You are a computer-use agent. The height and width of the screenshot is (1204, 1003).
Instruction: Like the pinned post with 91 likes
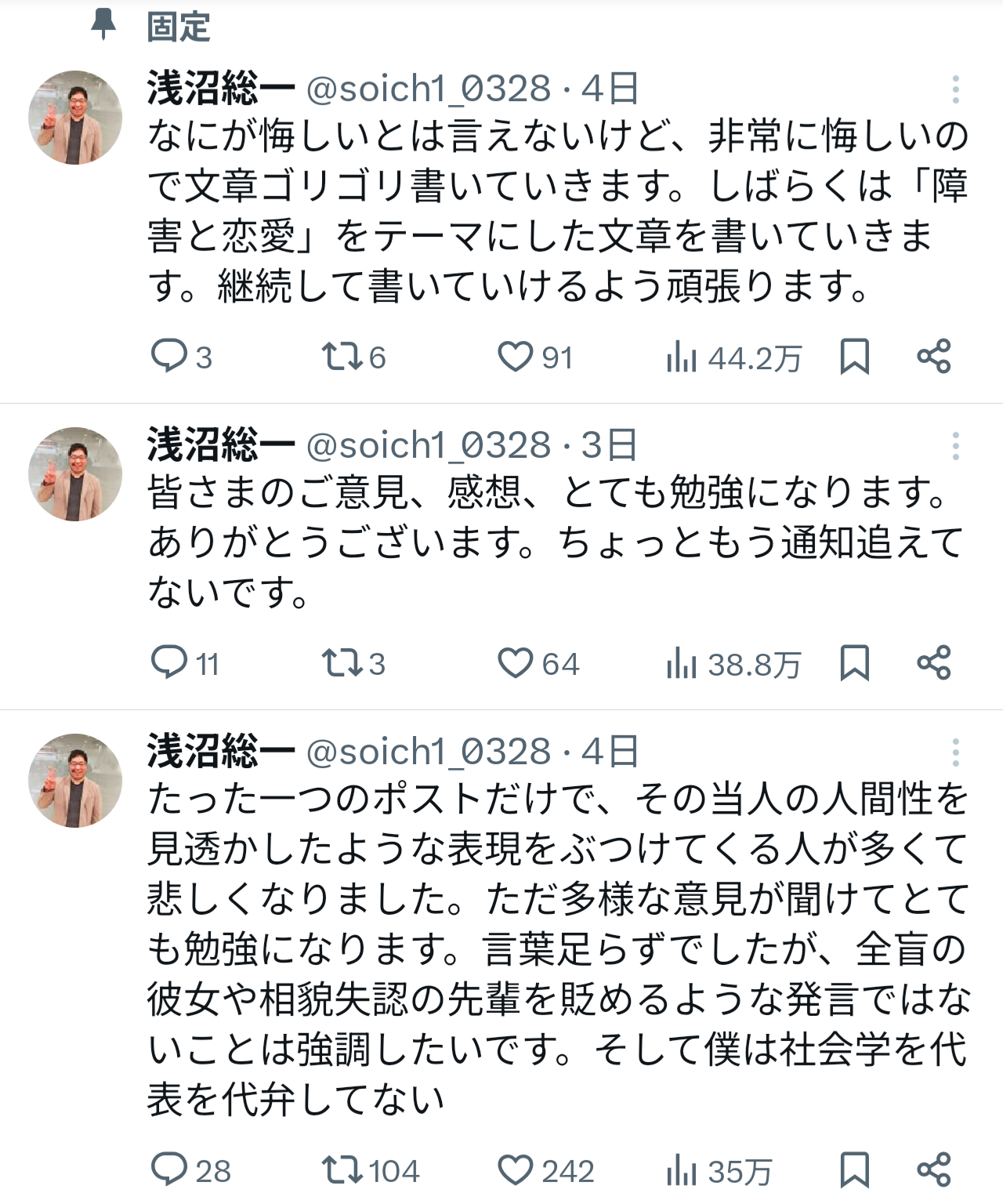point(516,356)
